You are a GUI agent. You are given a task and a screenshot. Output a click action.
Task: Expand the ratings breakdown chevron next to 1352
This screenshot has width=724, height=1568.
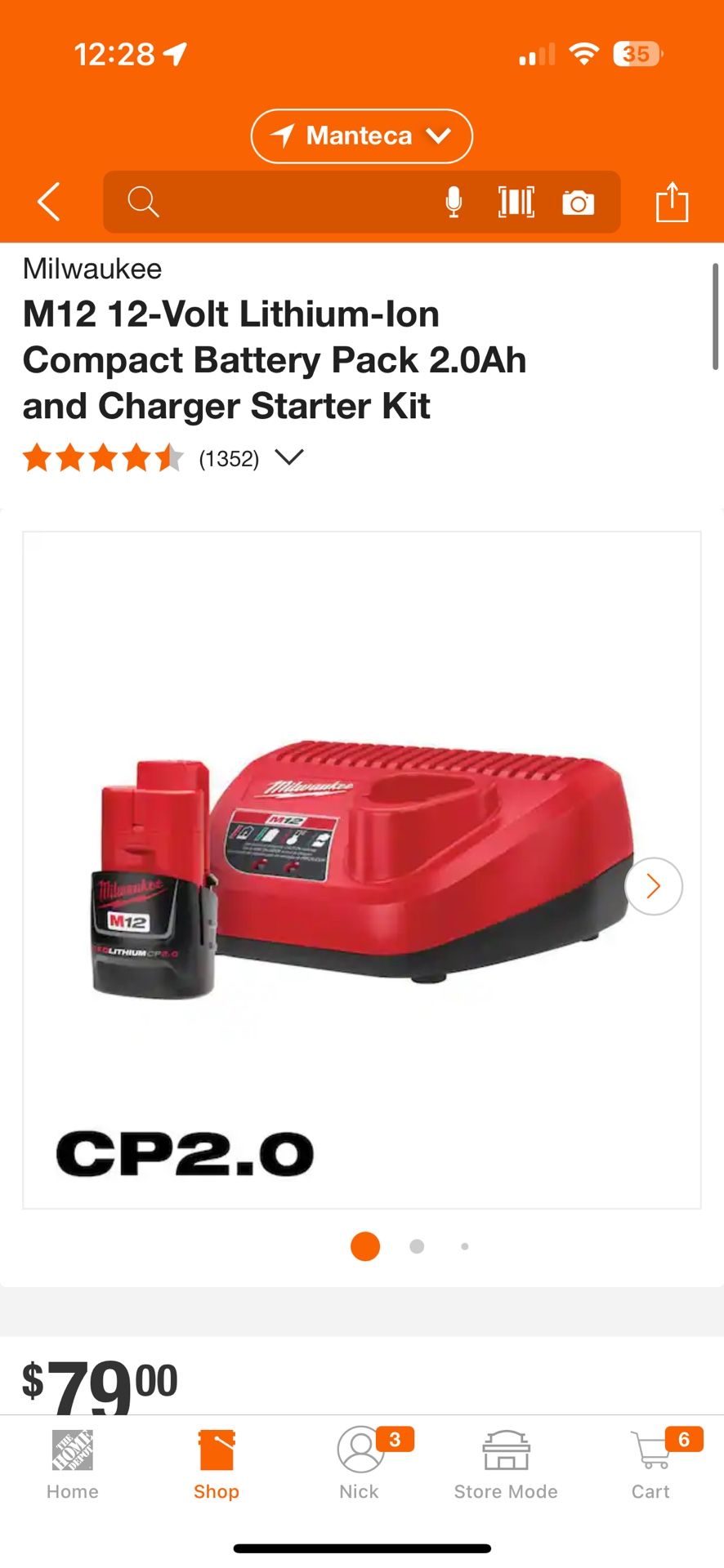pos(290,458)
